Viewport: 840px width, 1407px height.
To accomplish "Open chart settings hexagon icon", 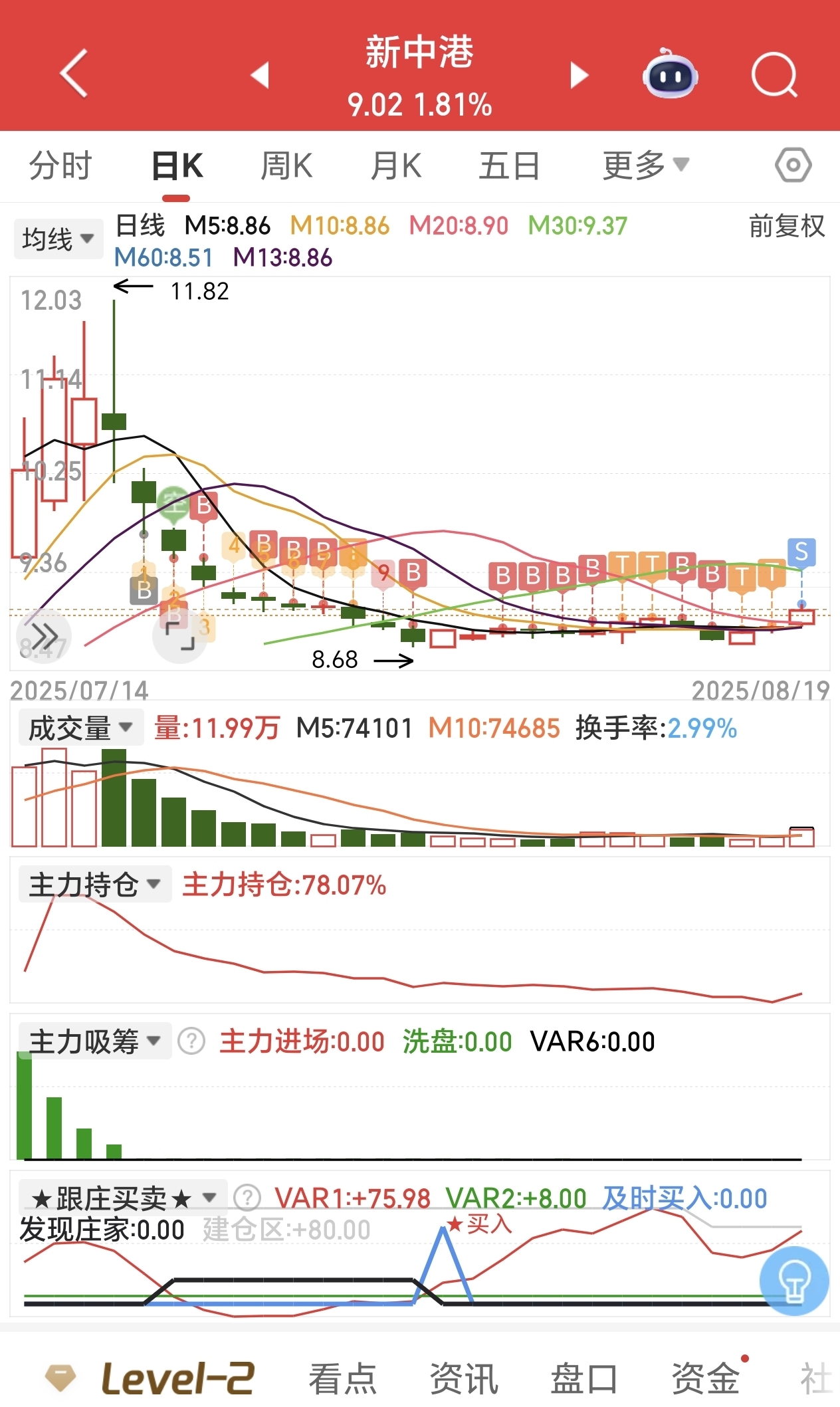I will (793, 165).
